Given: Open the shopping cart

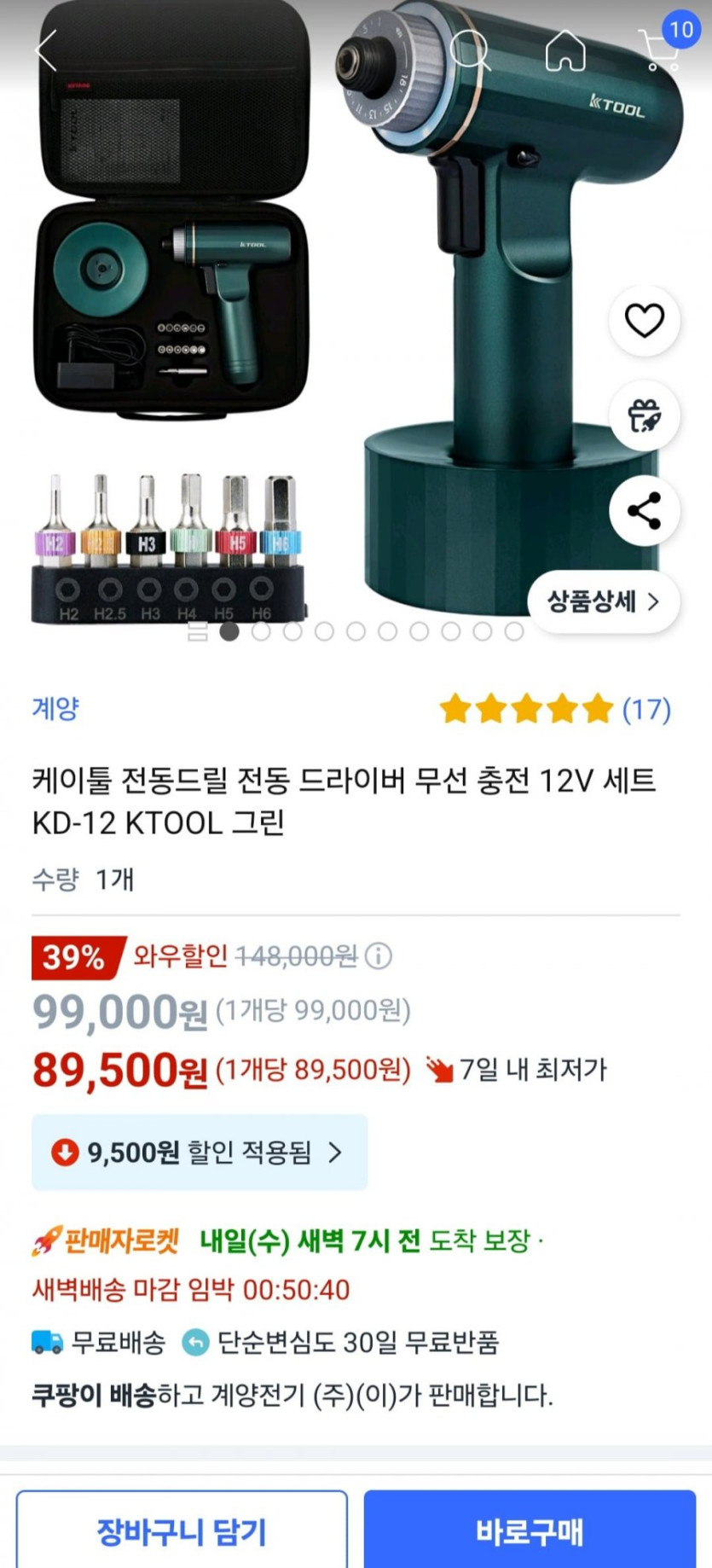Looking at the screenshot, I should point(662,49).
